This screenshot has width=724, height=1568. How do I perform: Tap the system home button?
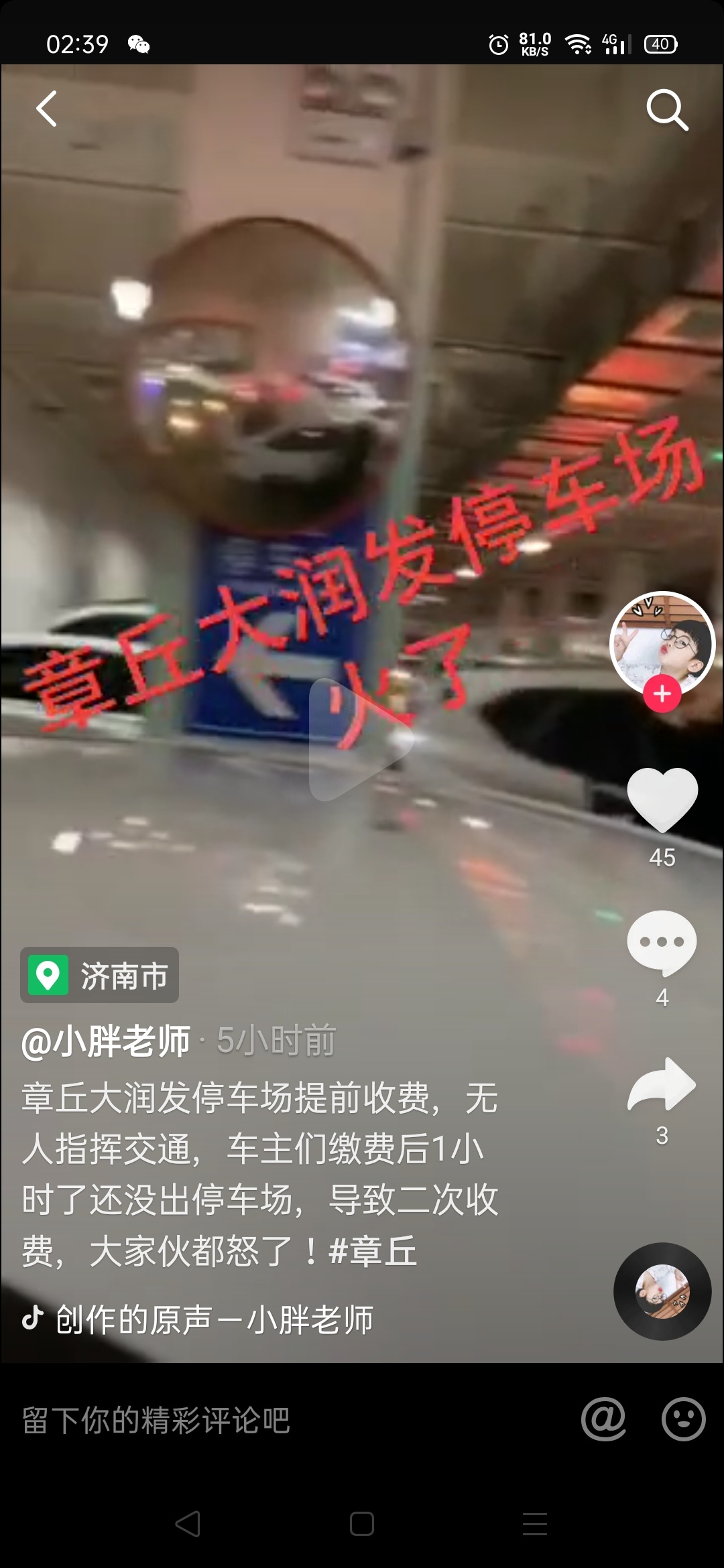tap(361, 1524)
